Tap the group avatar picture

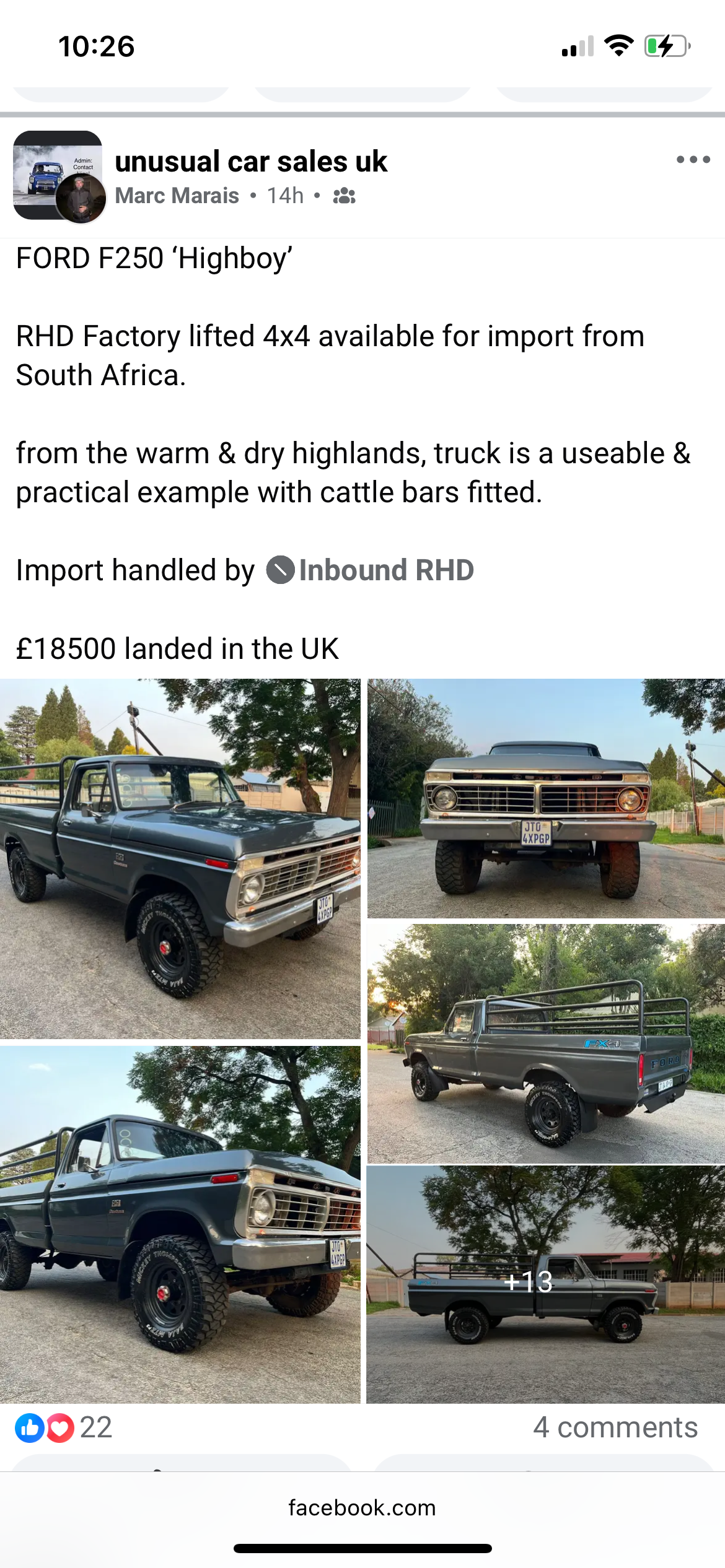pyautogui.click(x=58, y=175)
